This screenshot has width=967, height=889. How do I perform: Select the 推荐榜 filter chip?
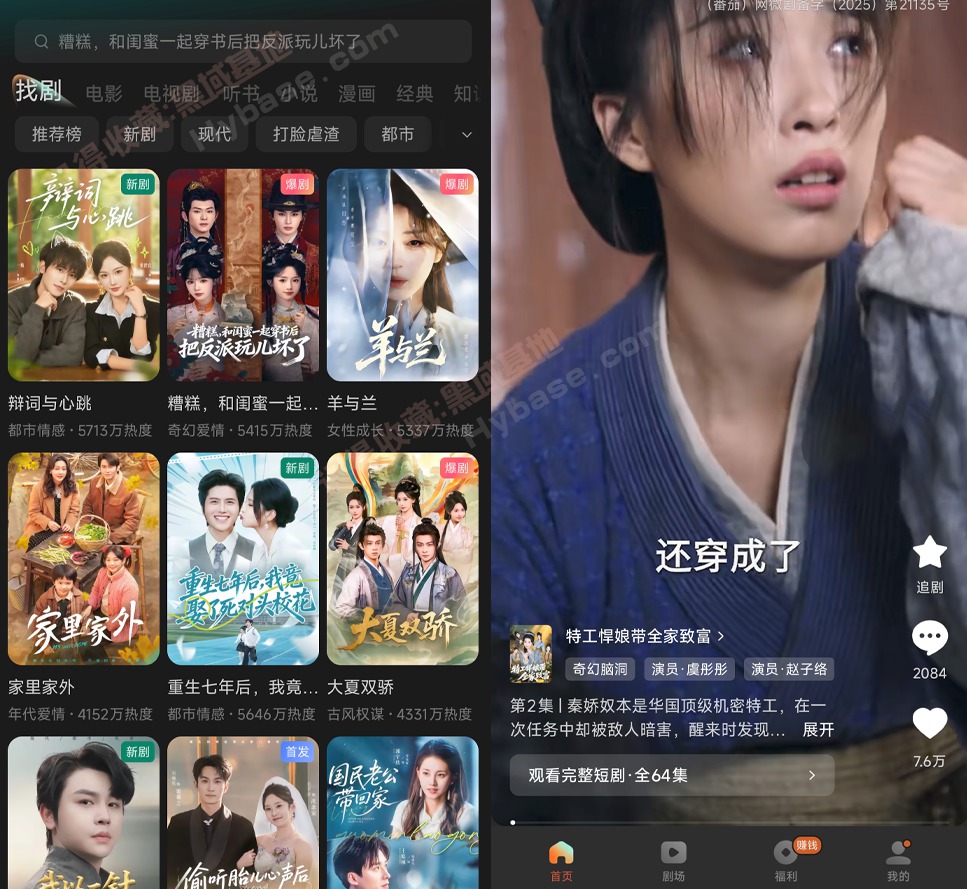click(x=57, y=134)
